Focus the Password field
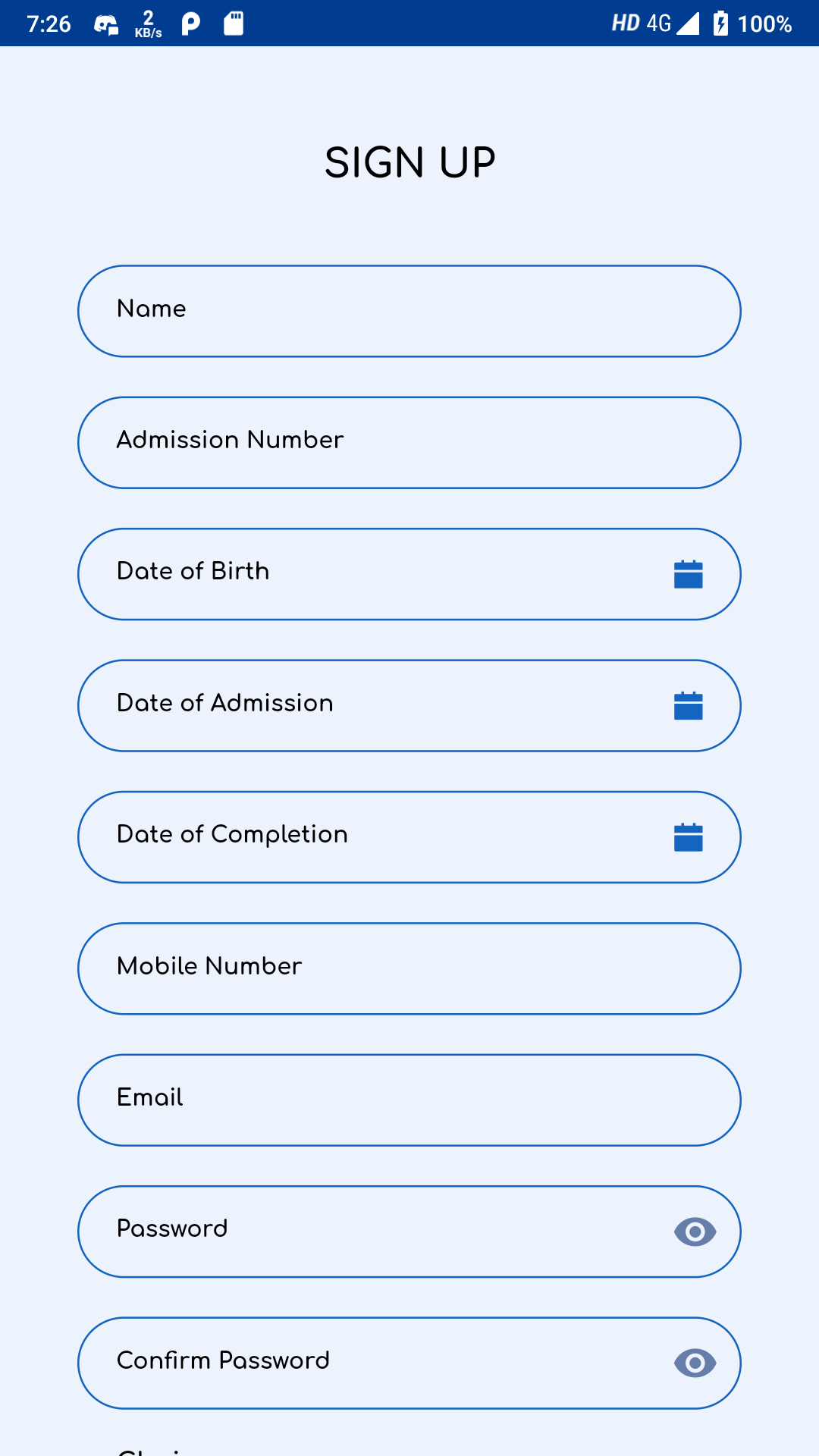819x1456 pixels. pos(364,1232)
